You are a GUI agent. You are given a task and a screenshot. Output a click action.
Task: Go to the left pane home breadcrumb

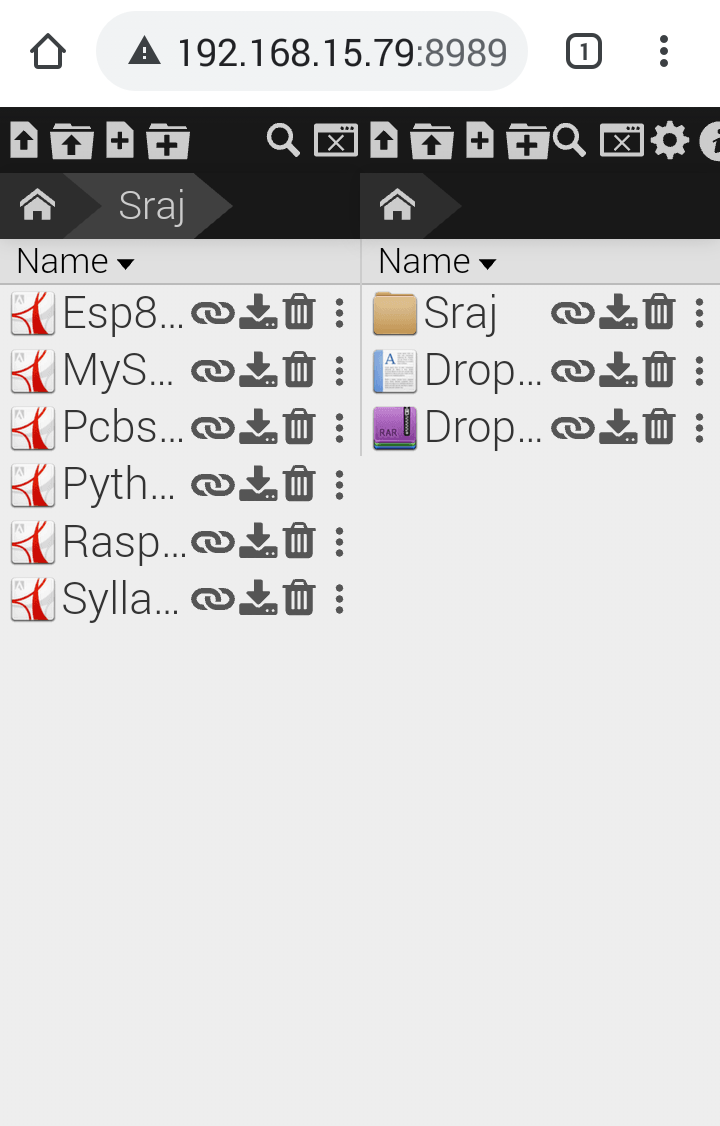[x=38, y=205]
